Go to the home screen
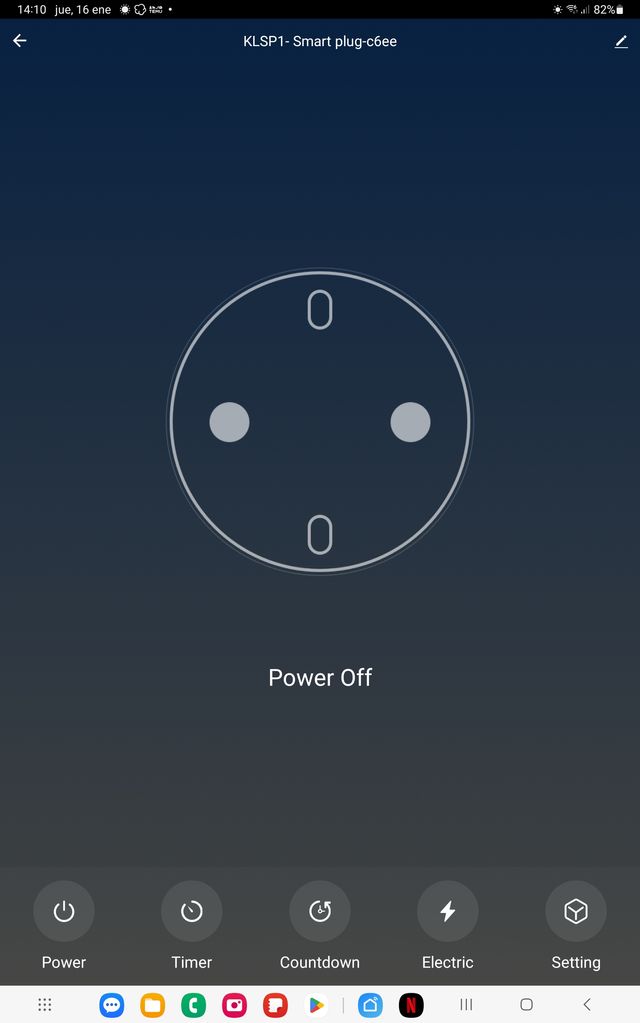This screenshot has height=1023, width=640. (527, 1005)
